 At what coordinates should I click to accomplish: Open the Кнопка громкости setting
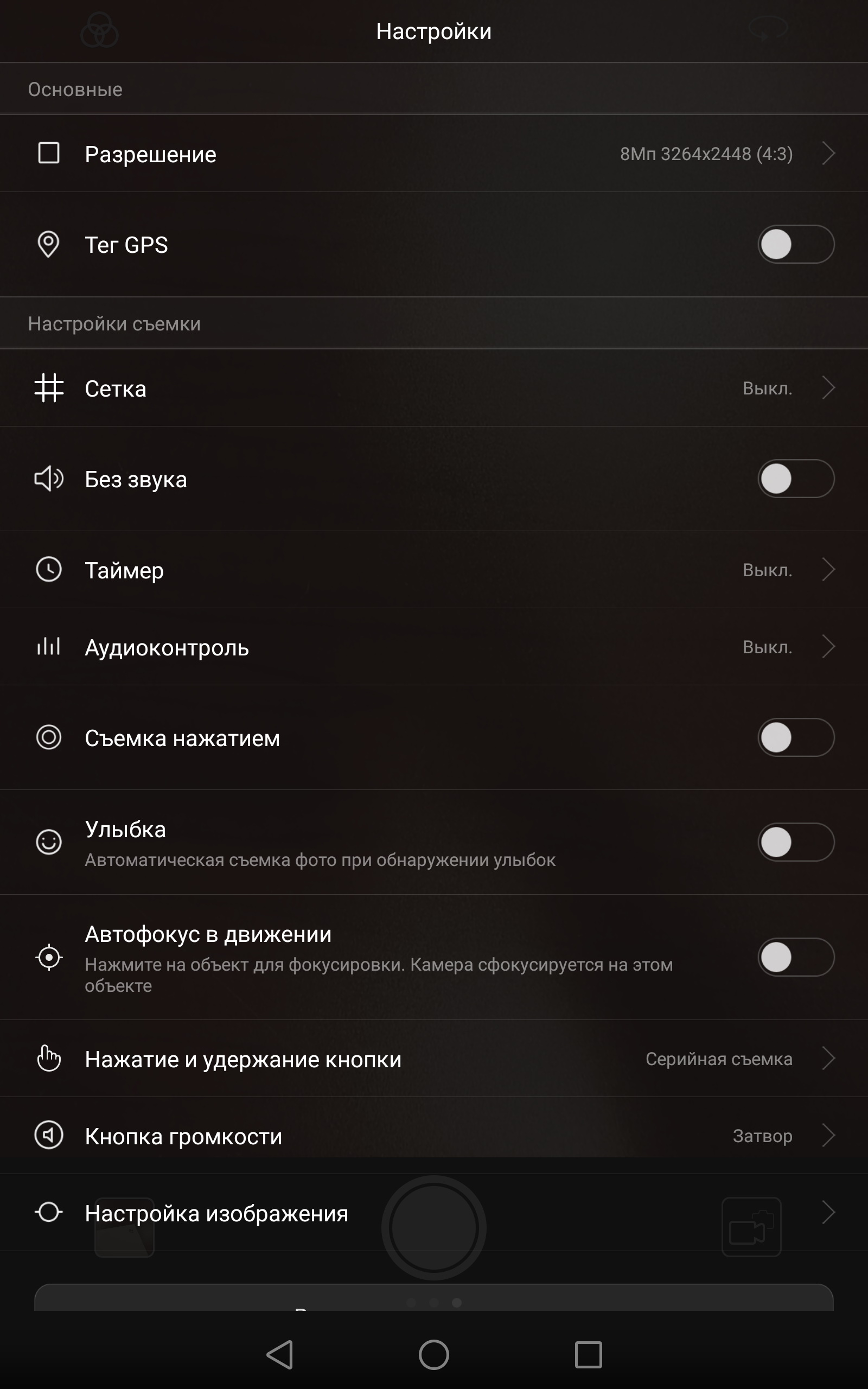tap(434, 1136)
